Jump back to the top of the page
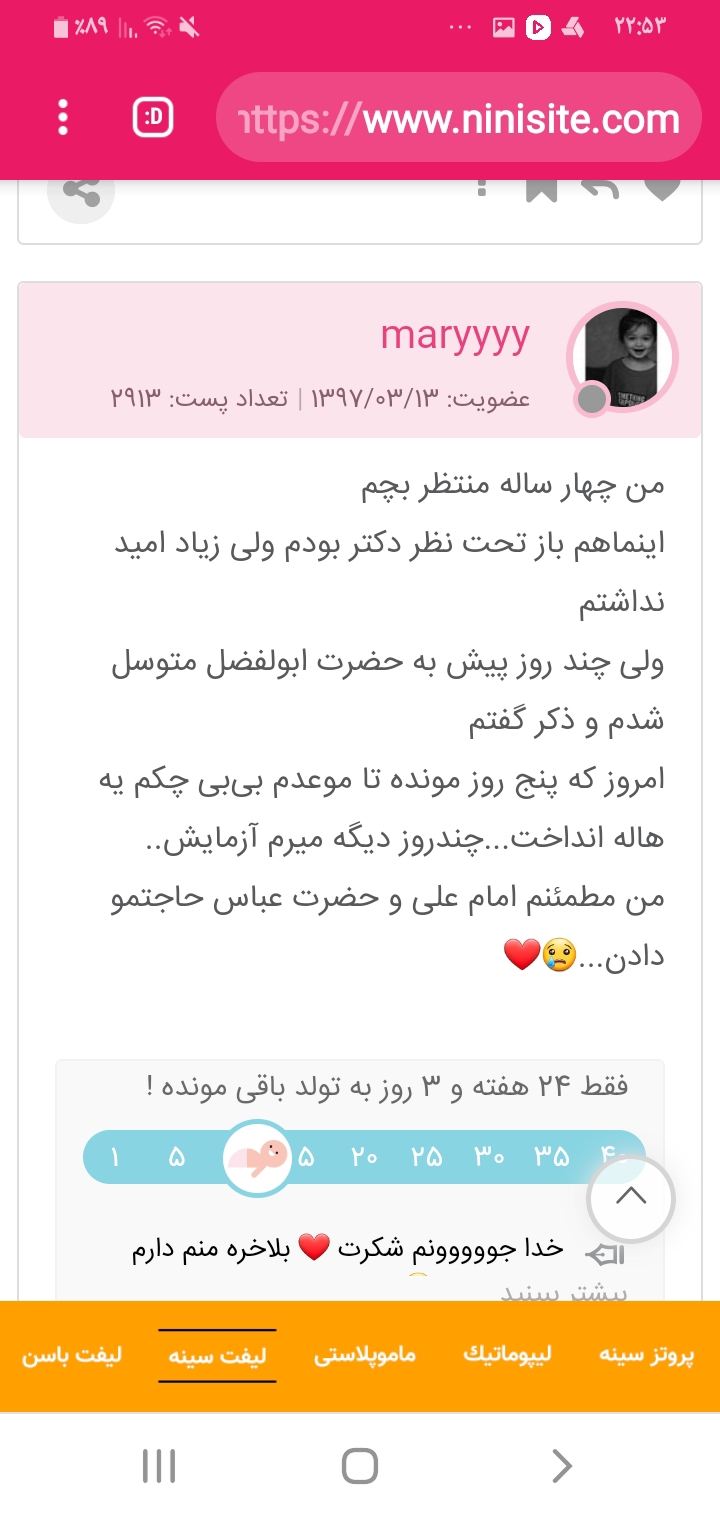720x1520 pixels. [630, 1198]
